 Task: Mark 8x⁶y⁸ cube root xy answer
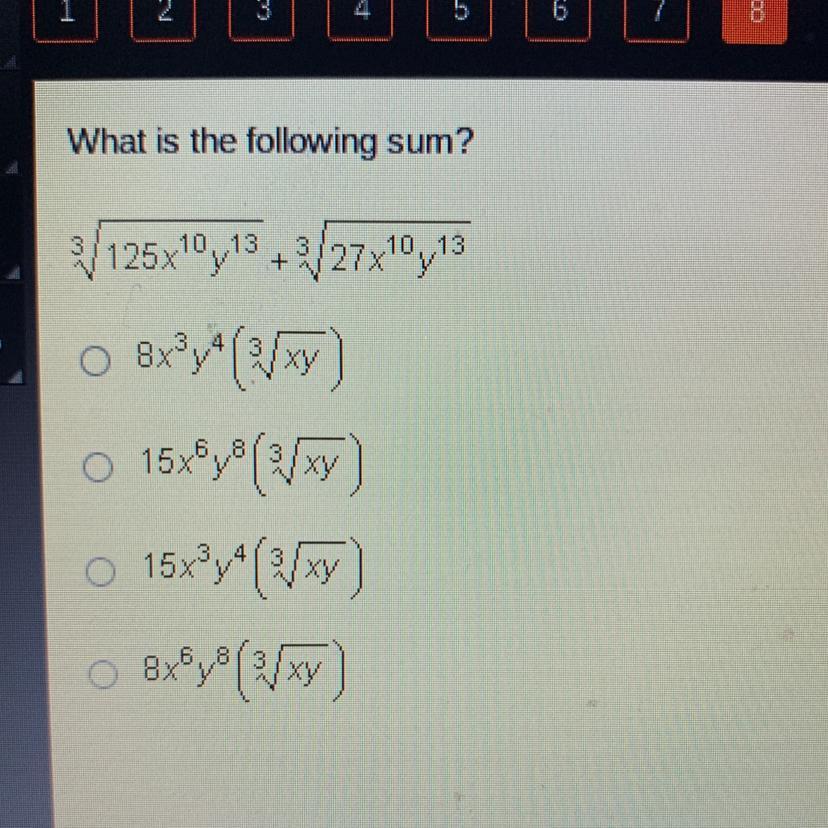point(103,674)
